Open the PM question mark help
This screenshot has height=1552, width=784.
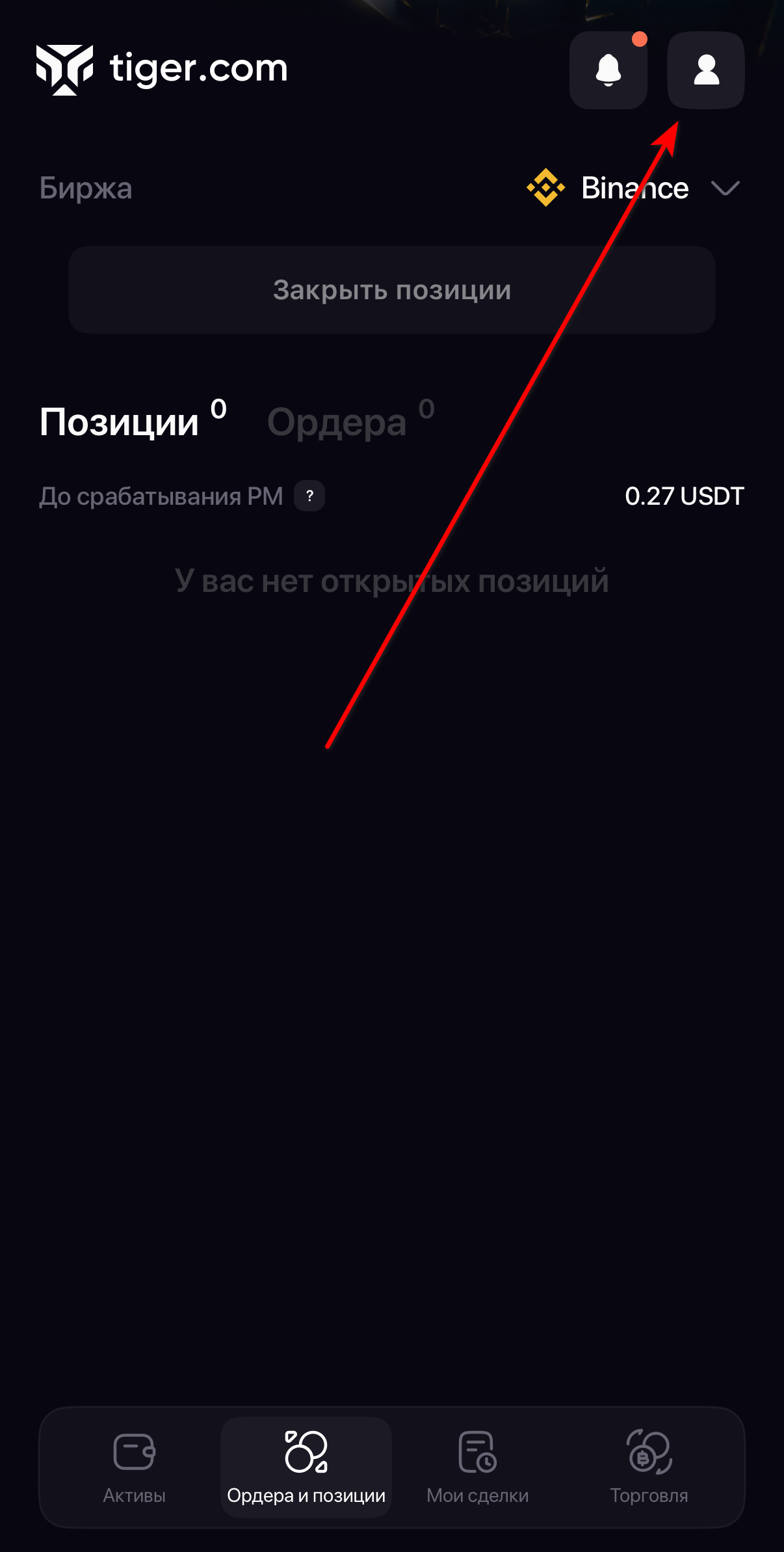(309, 496)
